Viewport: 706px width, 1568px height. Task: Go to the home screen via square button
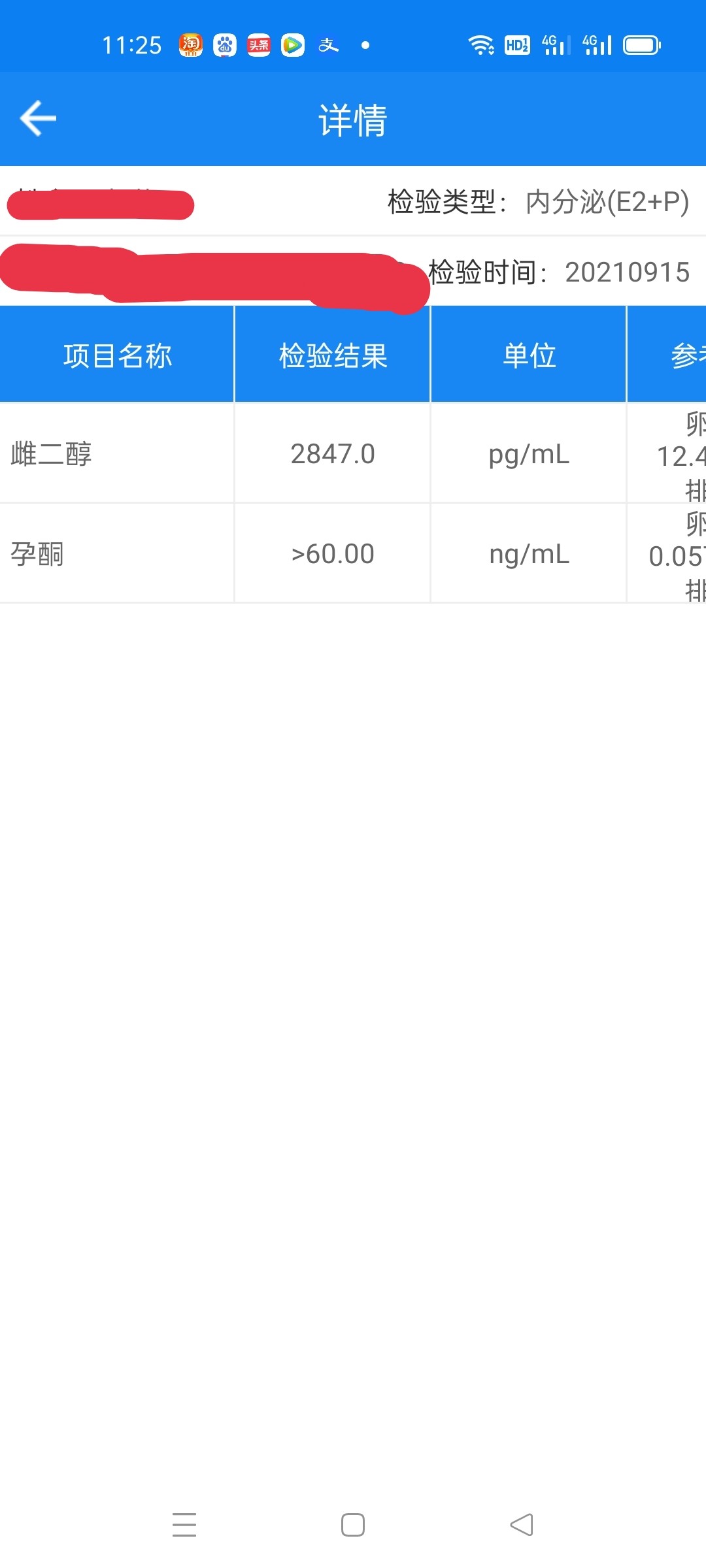(x=353, y=1525)
